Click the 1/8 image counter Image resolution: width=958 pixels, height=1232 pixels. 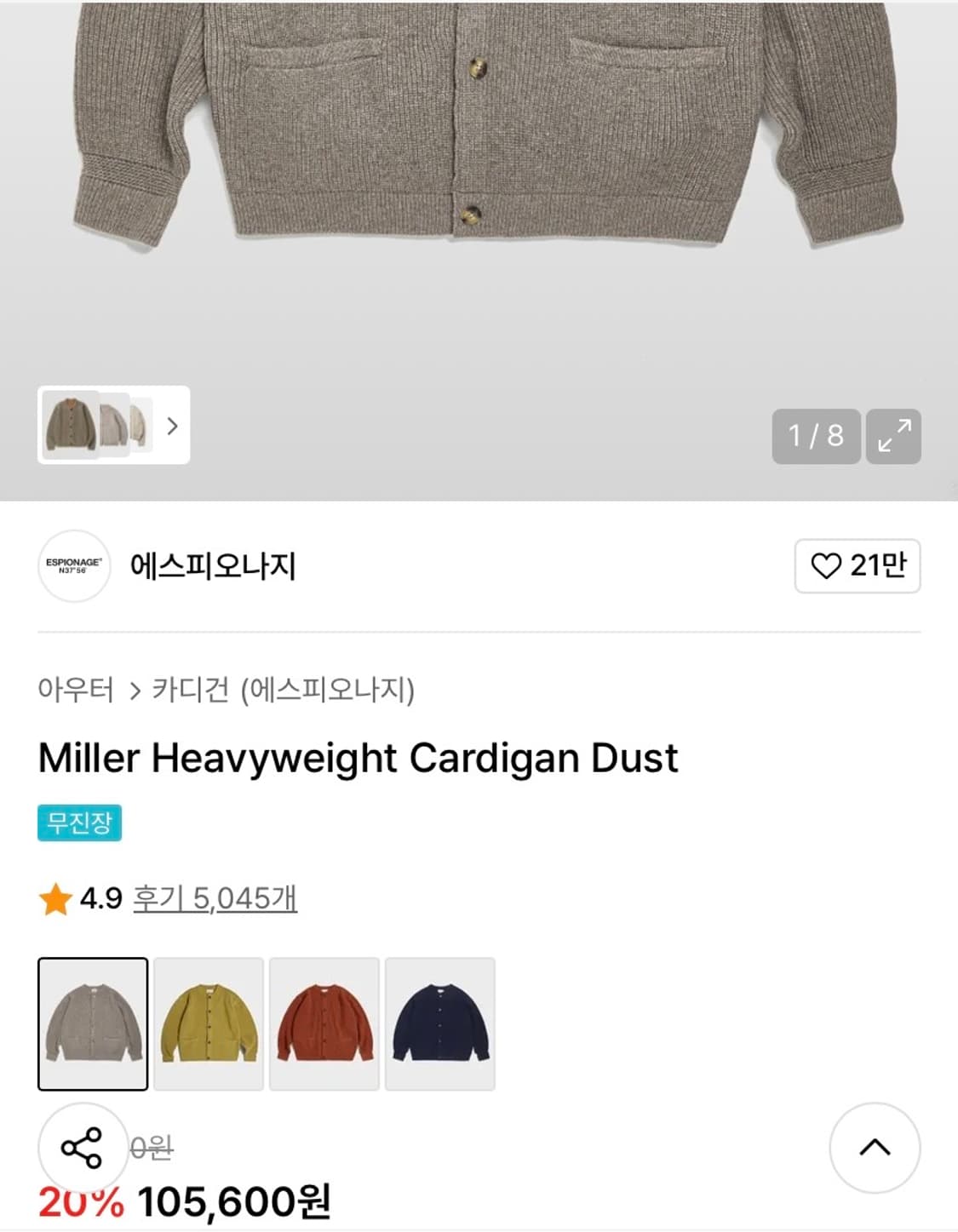click(x=814, y=436)
